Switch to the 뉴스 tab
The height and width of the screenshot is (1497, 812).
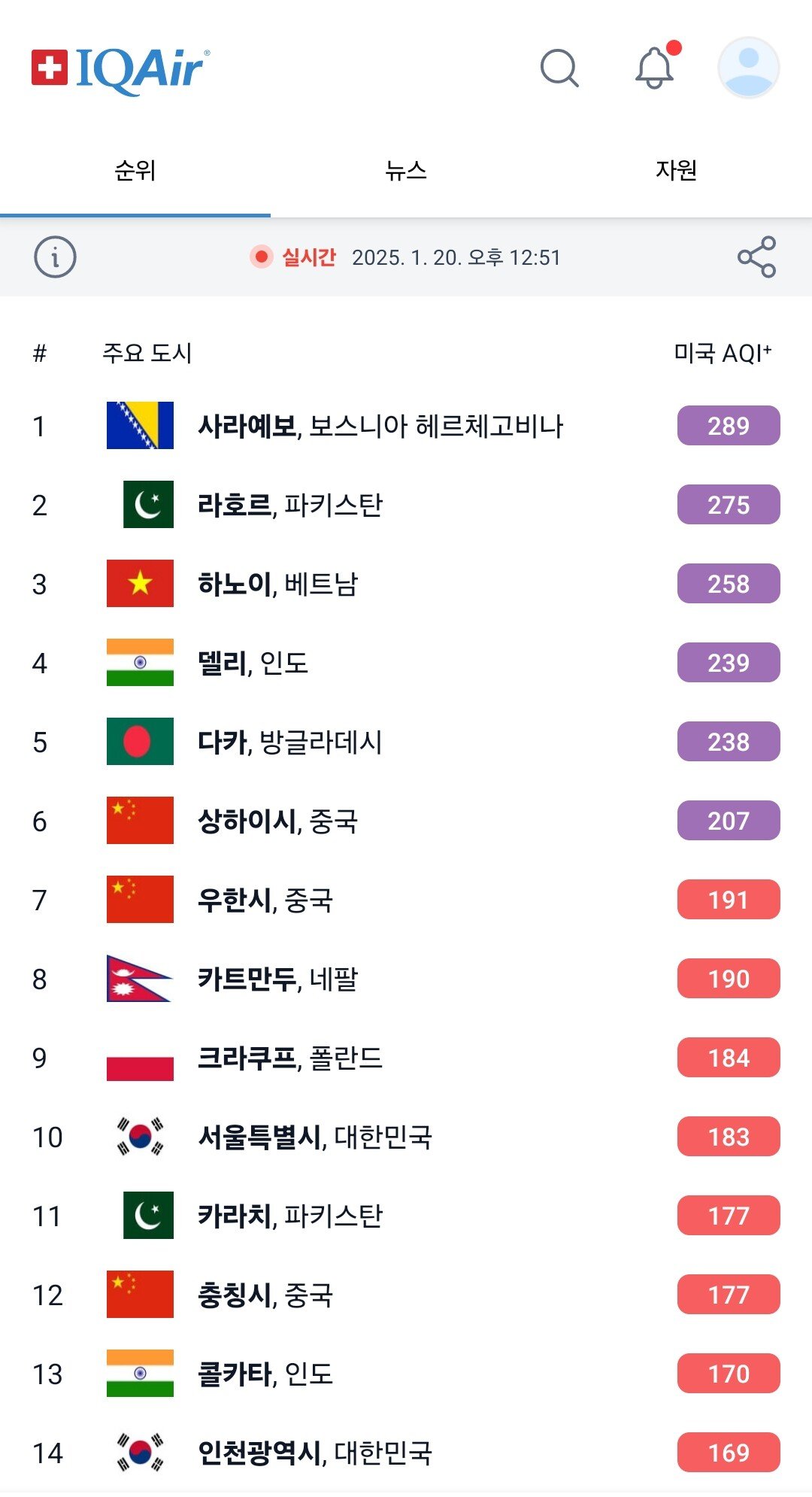click(x=406, y=172)
